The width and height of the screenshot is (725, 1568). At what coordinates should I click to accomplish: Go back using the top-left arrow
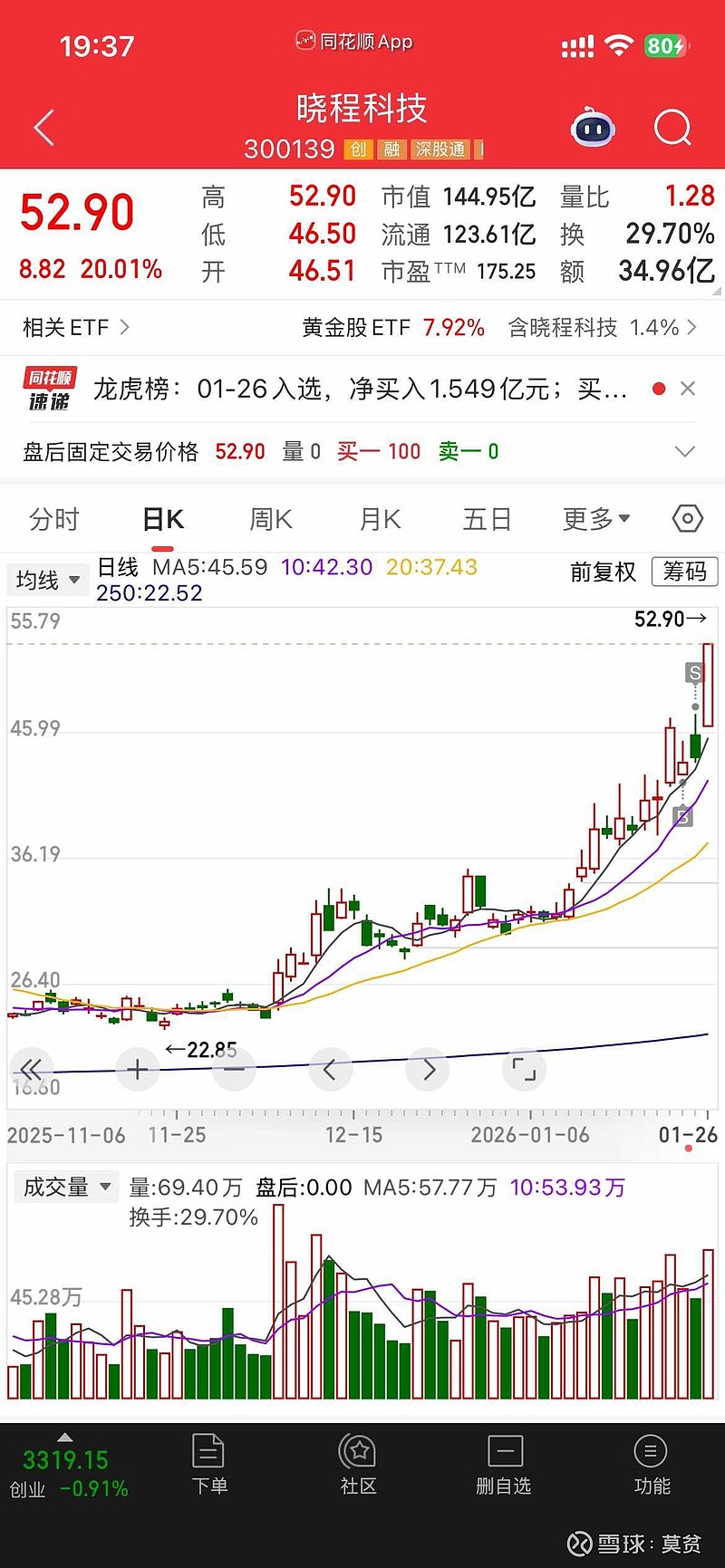(43, 128)
